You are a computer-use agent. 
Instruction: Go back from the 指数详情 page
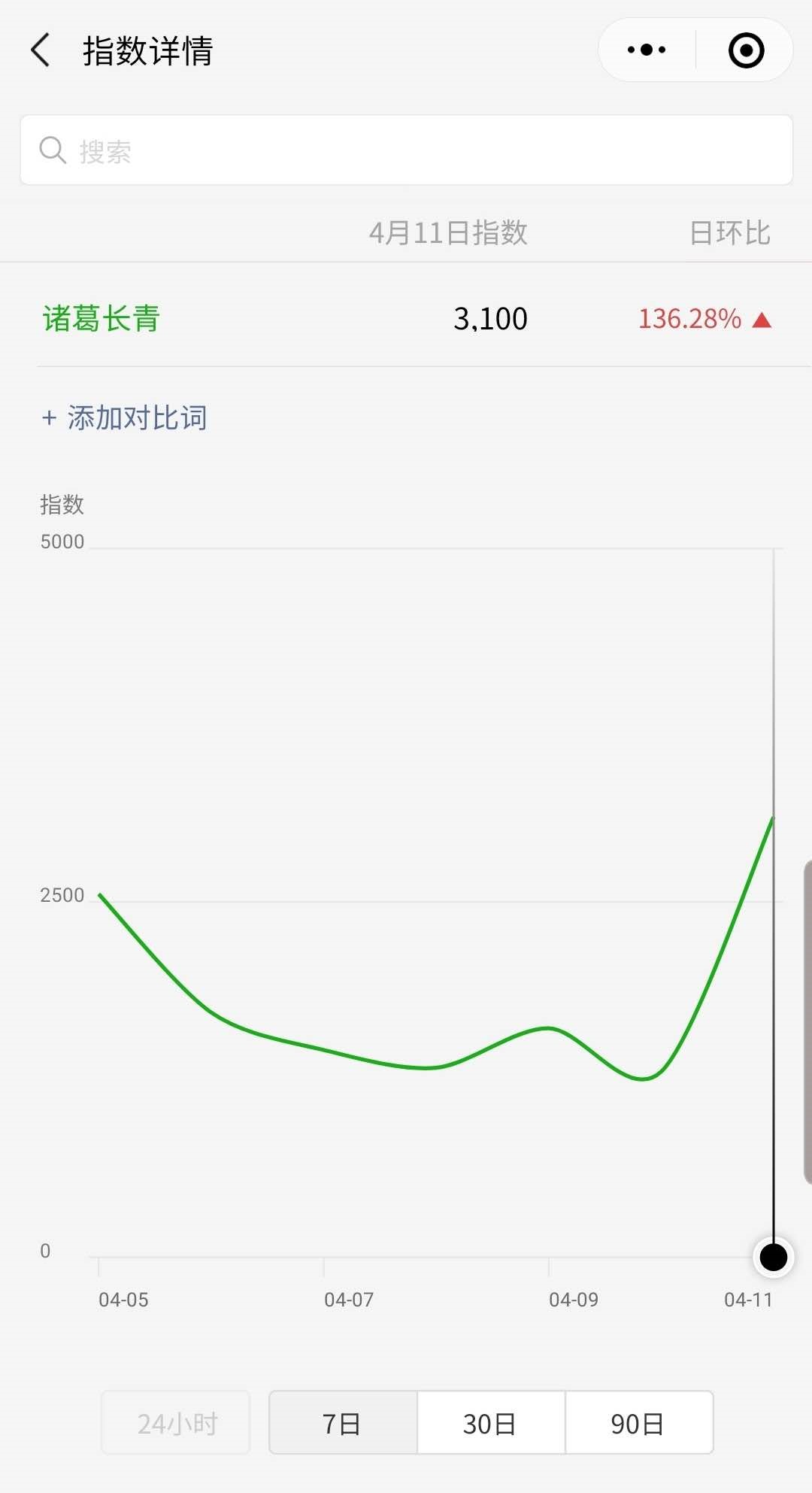41,51
